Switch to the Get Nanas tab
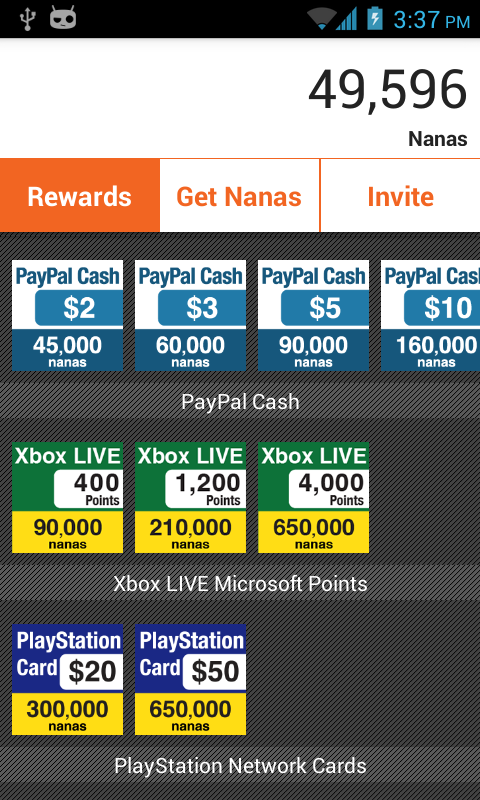The height and width of the screenshot is (800, 480). pyautogui.click(x=240, y=195)
